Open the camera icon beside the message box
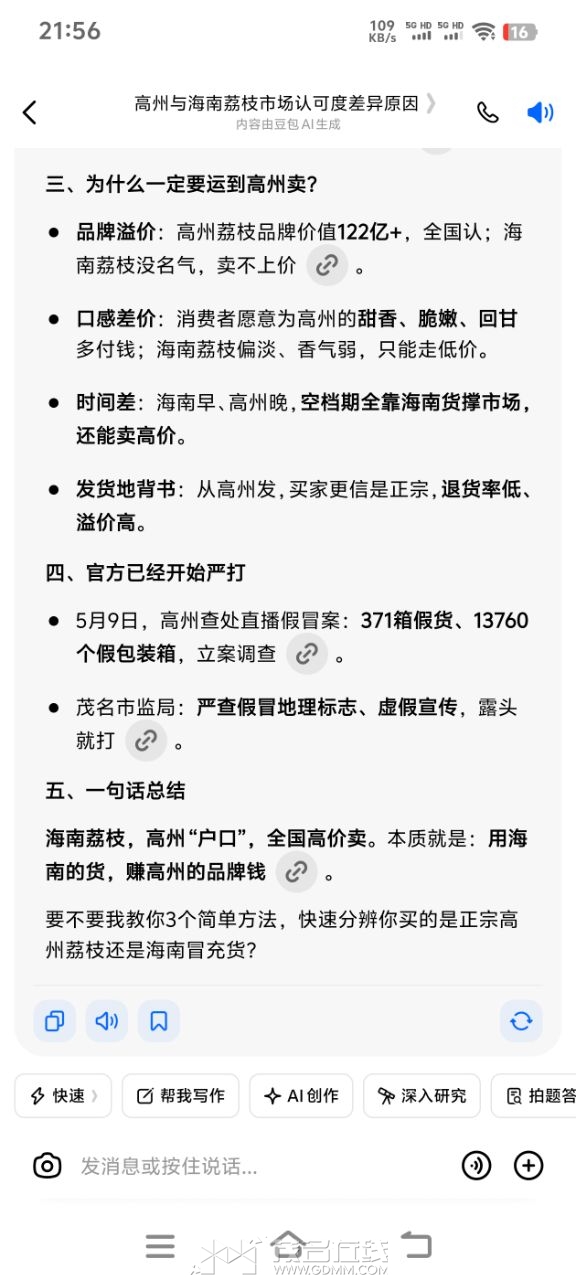This screenshot has width=576, height=1280. pos(46,1165)
